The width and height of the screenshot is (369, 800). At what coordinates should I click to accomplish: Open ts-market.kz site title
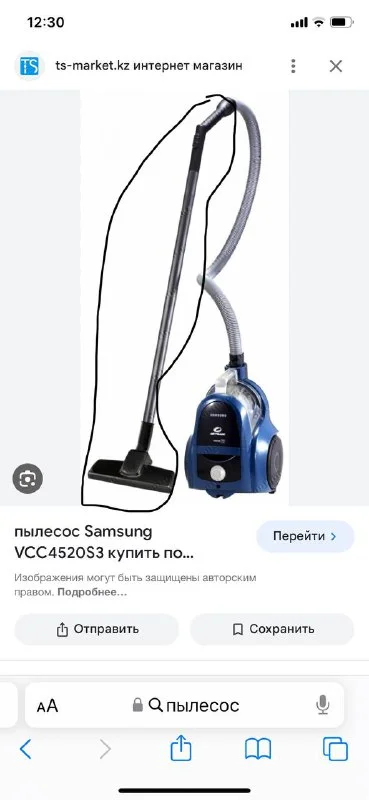tap(149, 66)
